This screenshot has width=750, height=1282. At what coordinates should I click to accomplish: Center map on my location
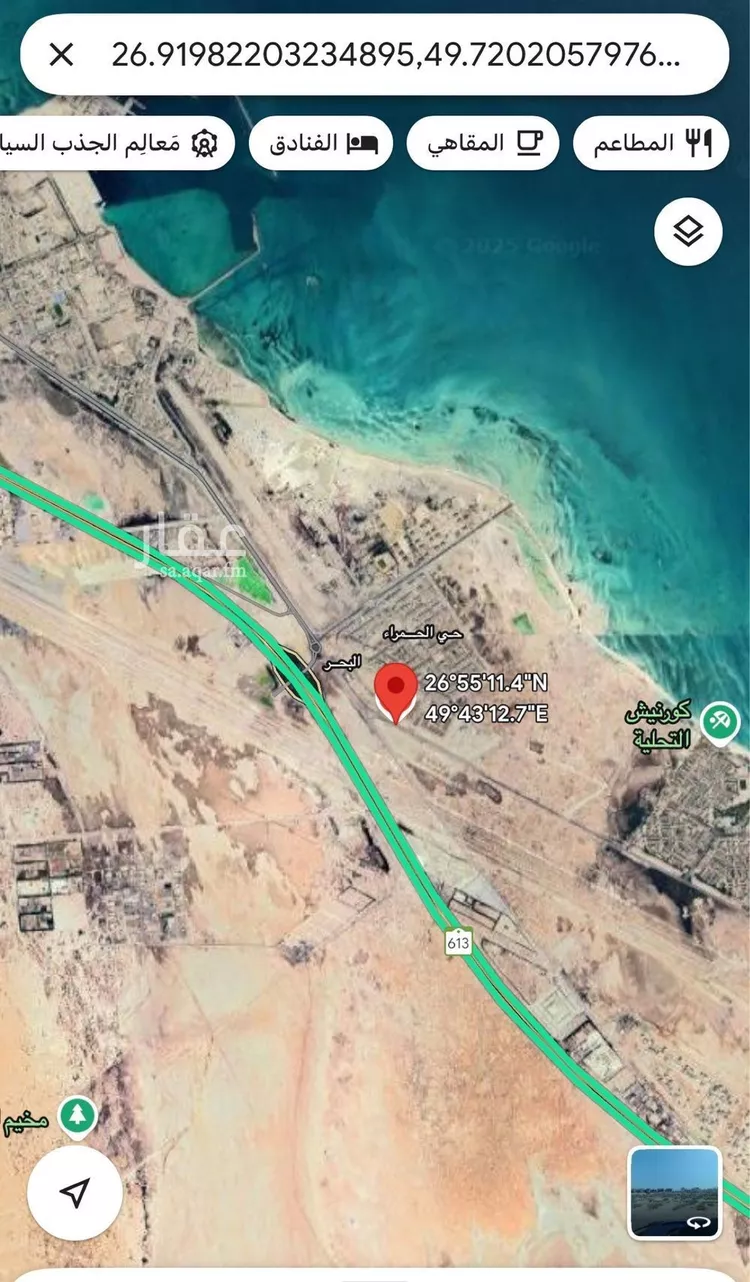75,1192
